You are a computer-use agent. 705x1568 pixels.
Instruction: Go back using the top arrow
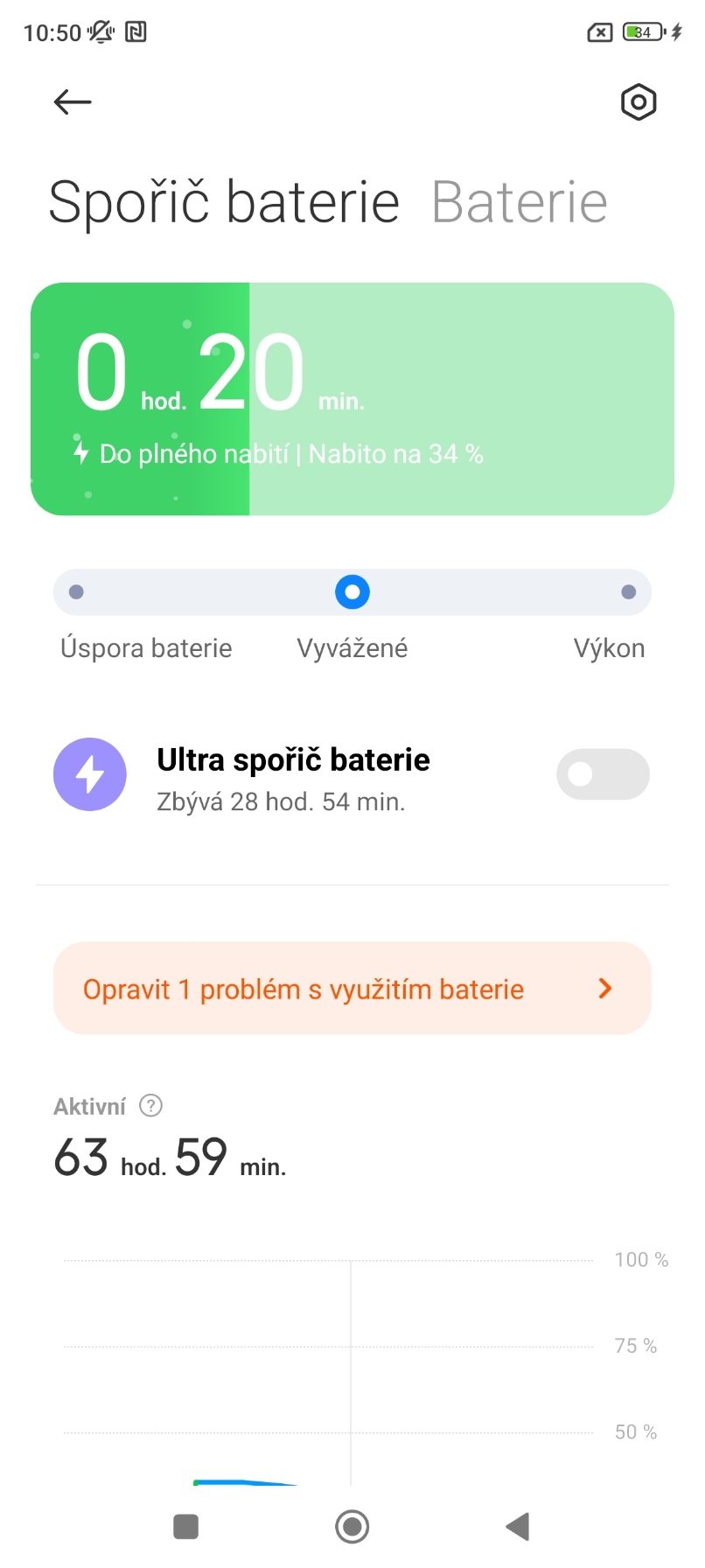pos(73,101)
